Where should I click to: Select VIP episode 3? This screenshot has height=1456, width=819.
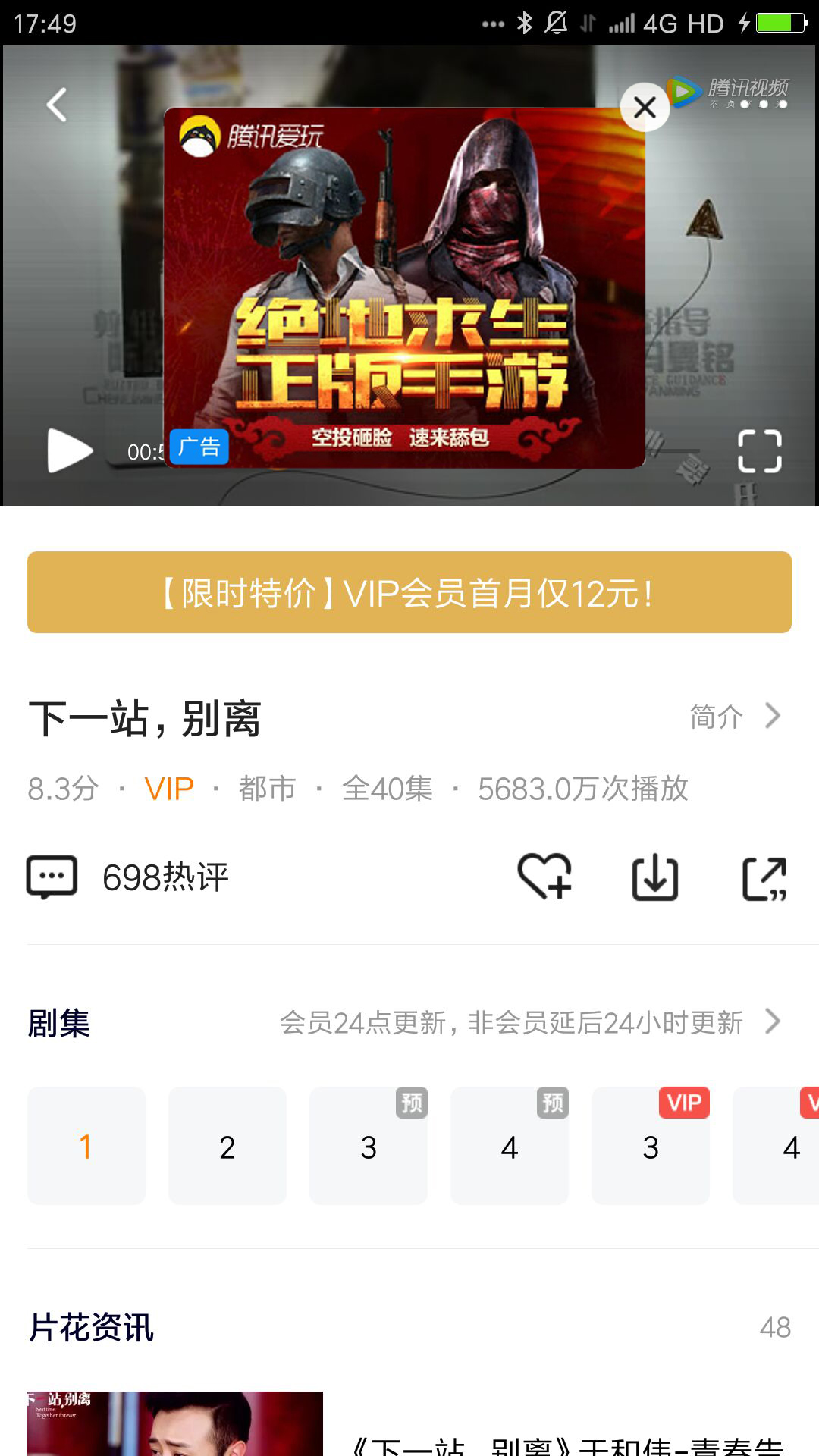[x=651, y=1146]
